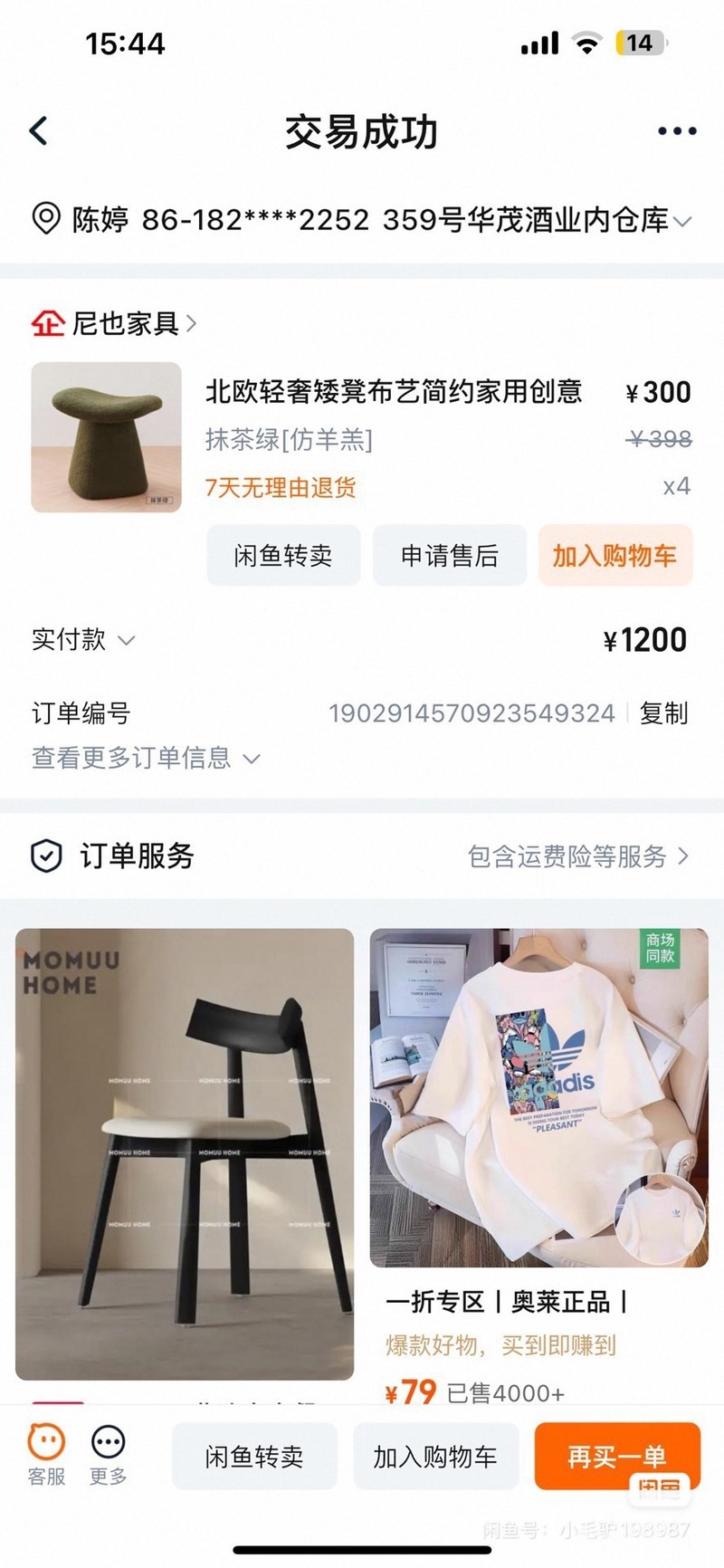
Task: Tap the bottom bar's grey 加入购物车 button
Action: coord(435,1456)
